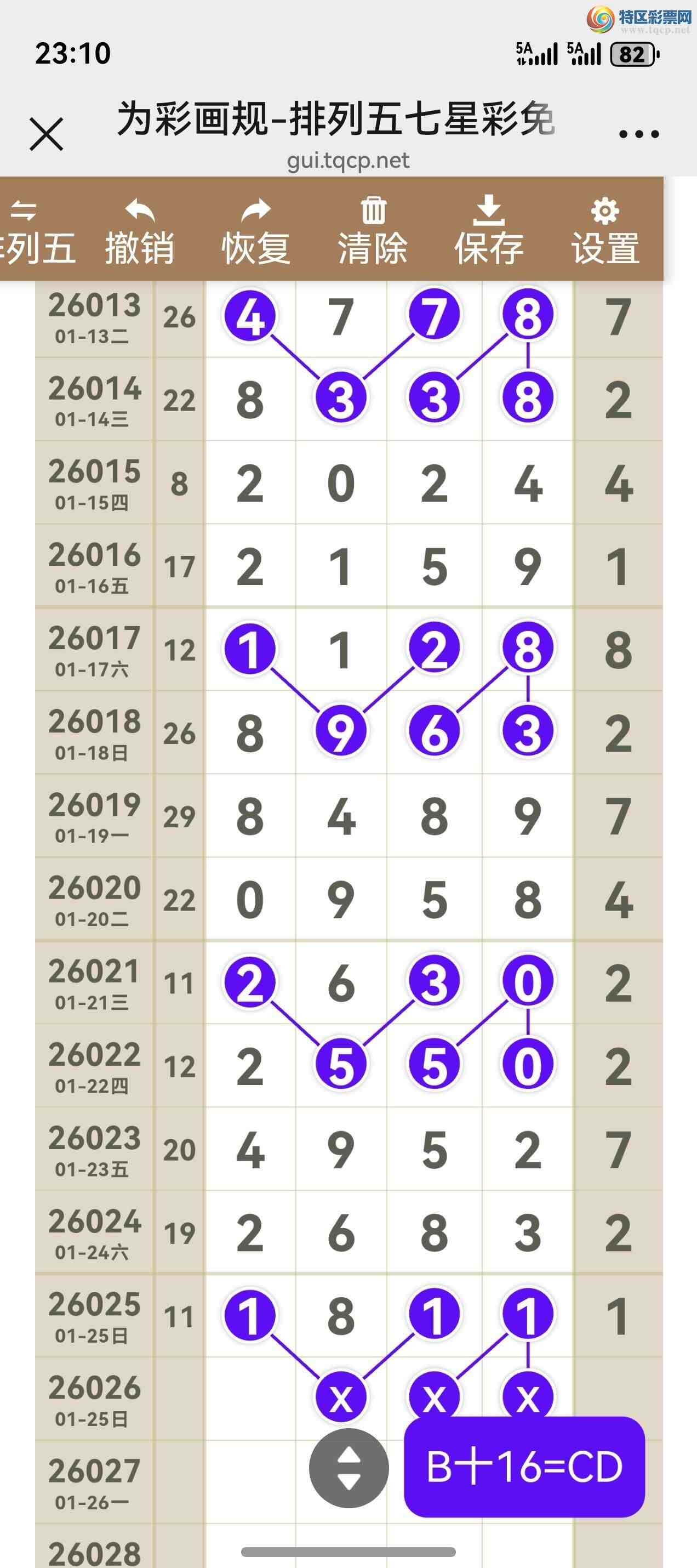The width and height of the screenshot is (697, 1568).
Task: Tap the B+16=CD formula button
Action: point(524,1467)
